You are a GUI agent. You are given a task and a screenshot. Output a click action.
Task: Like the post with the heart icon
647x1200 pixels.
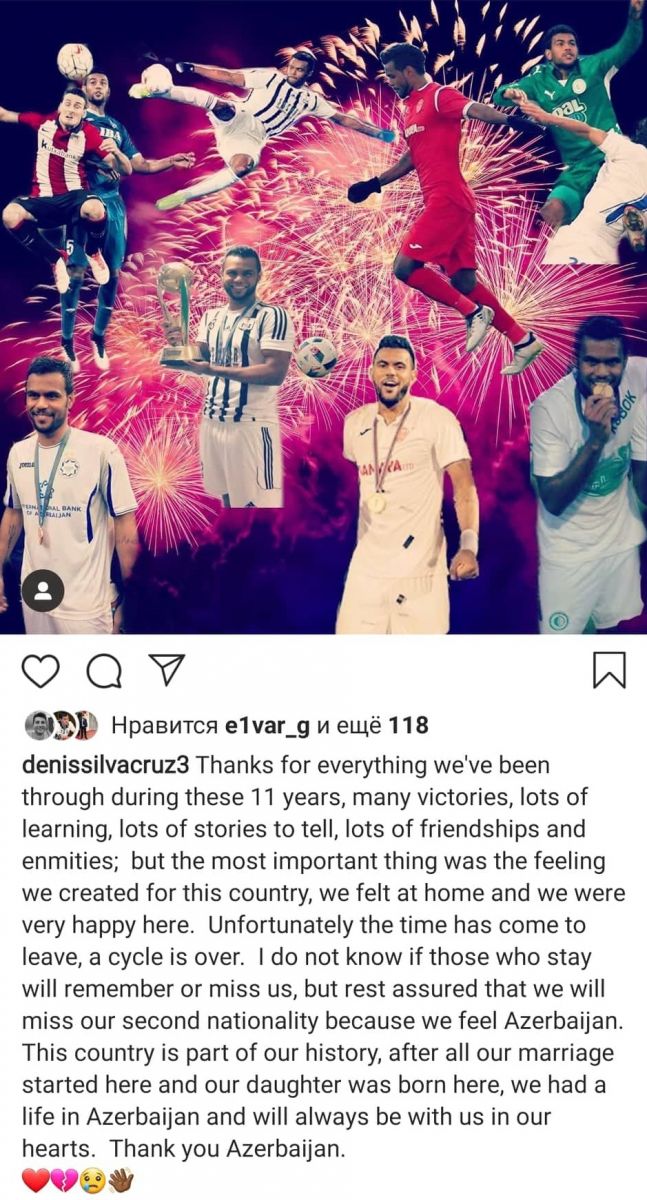[x=41, y=671]
